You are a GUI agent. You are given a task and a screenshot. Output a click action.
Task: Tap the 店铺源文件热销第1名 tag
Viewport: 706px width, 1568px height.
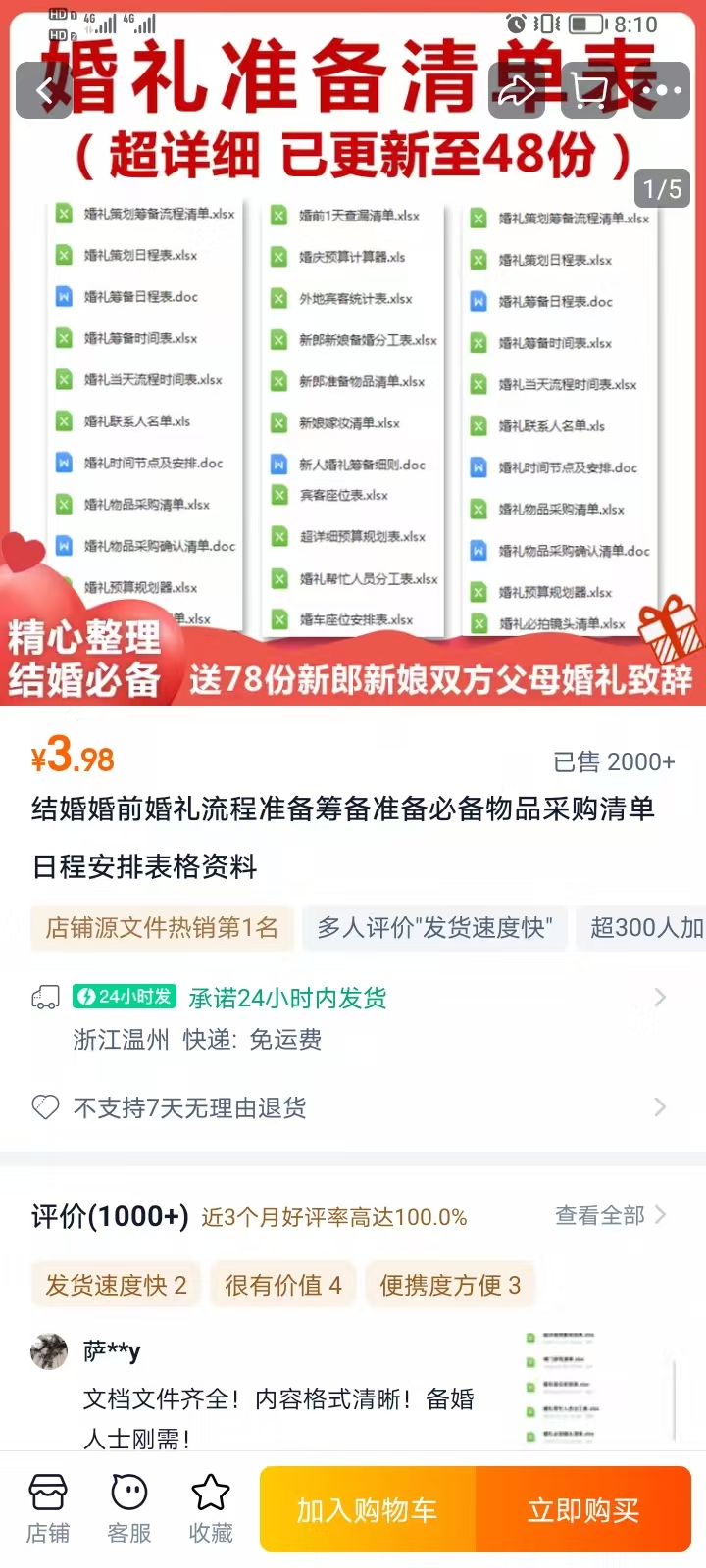pyautogui.click(x=162, y=928)
